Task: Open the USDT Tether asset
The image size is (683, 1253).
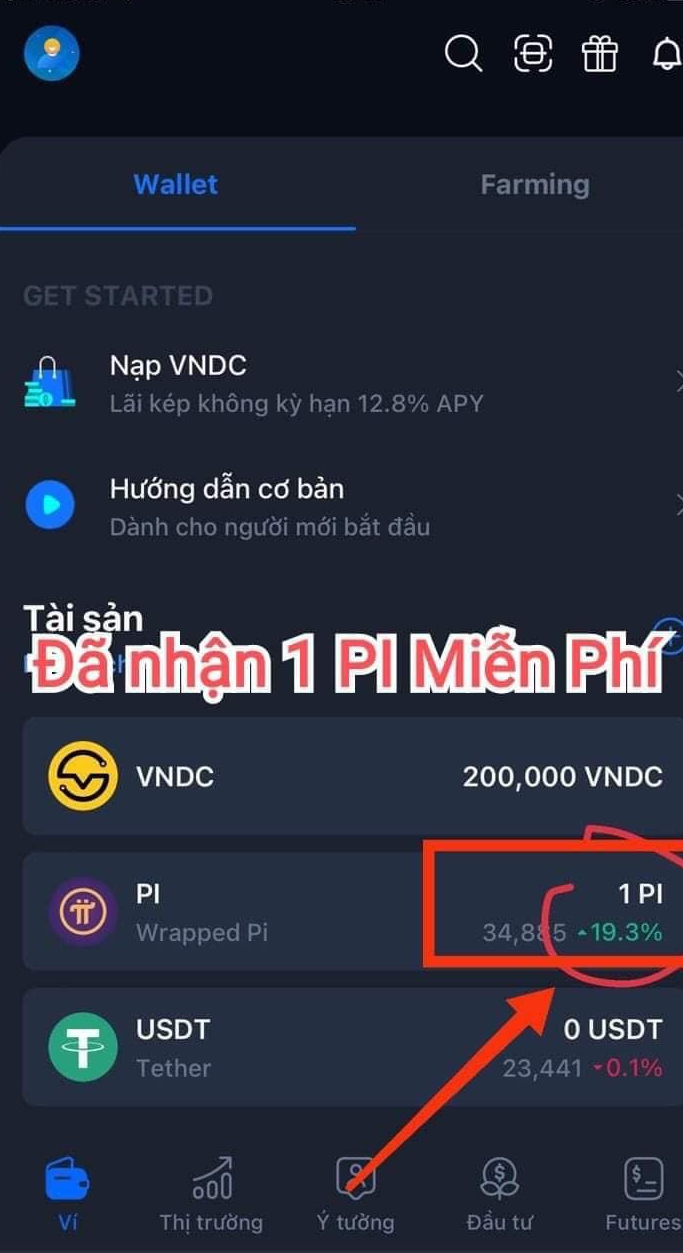Action: 340,1047
